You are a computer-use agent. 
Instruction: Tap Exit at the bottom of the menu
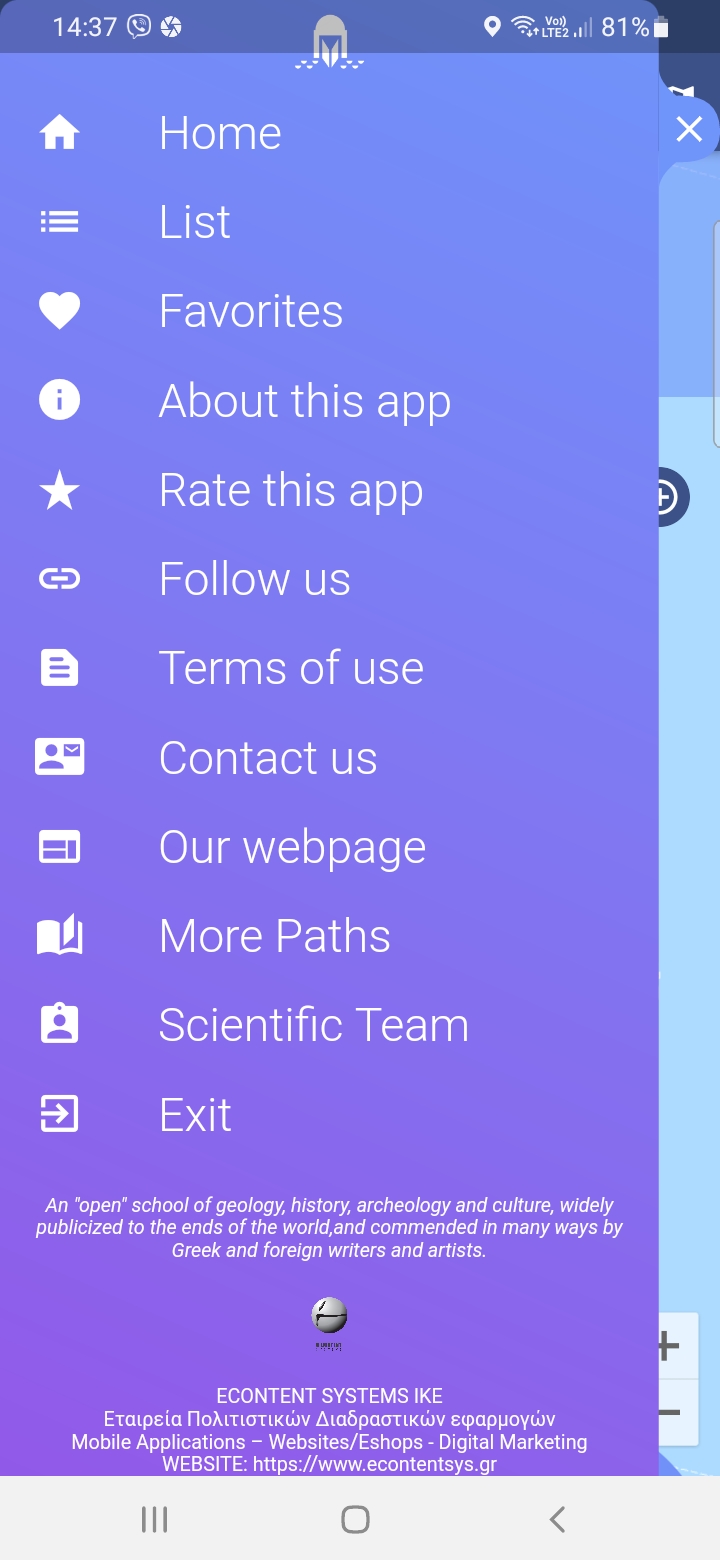[195, 1114]
